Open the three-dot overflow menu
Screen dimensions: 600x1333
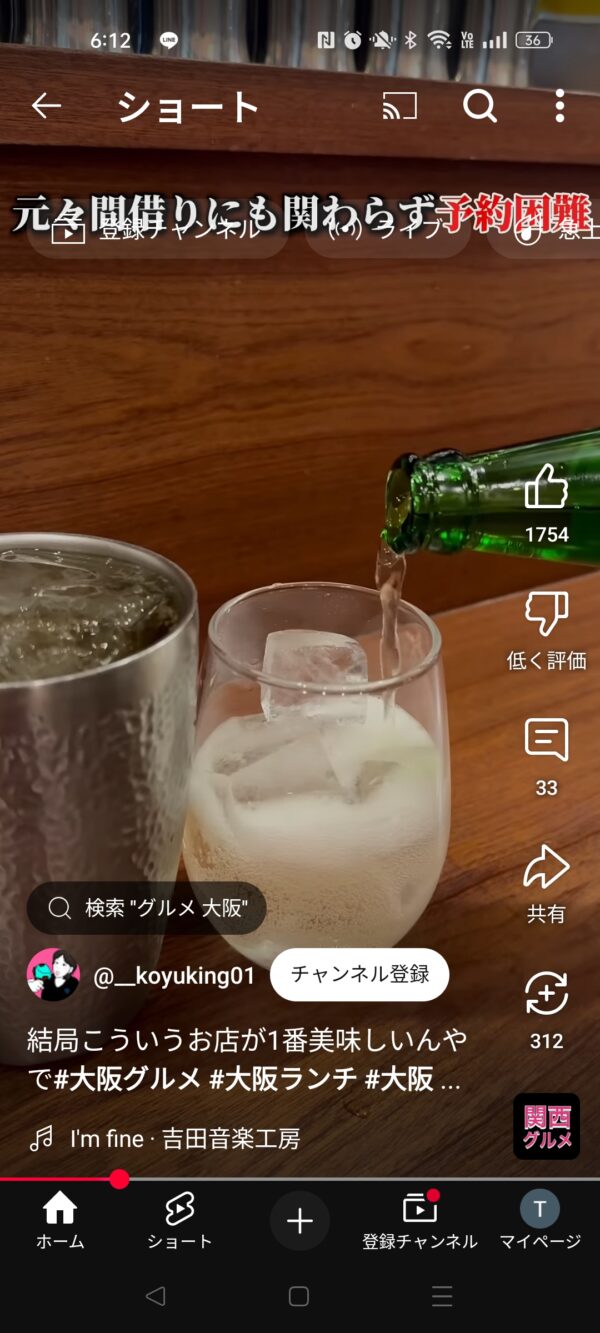pyautogui.click(x=559, y=106)
